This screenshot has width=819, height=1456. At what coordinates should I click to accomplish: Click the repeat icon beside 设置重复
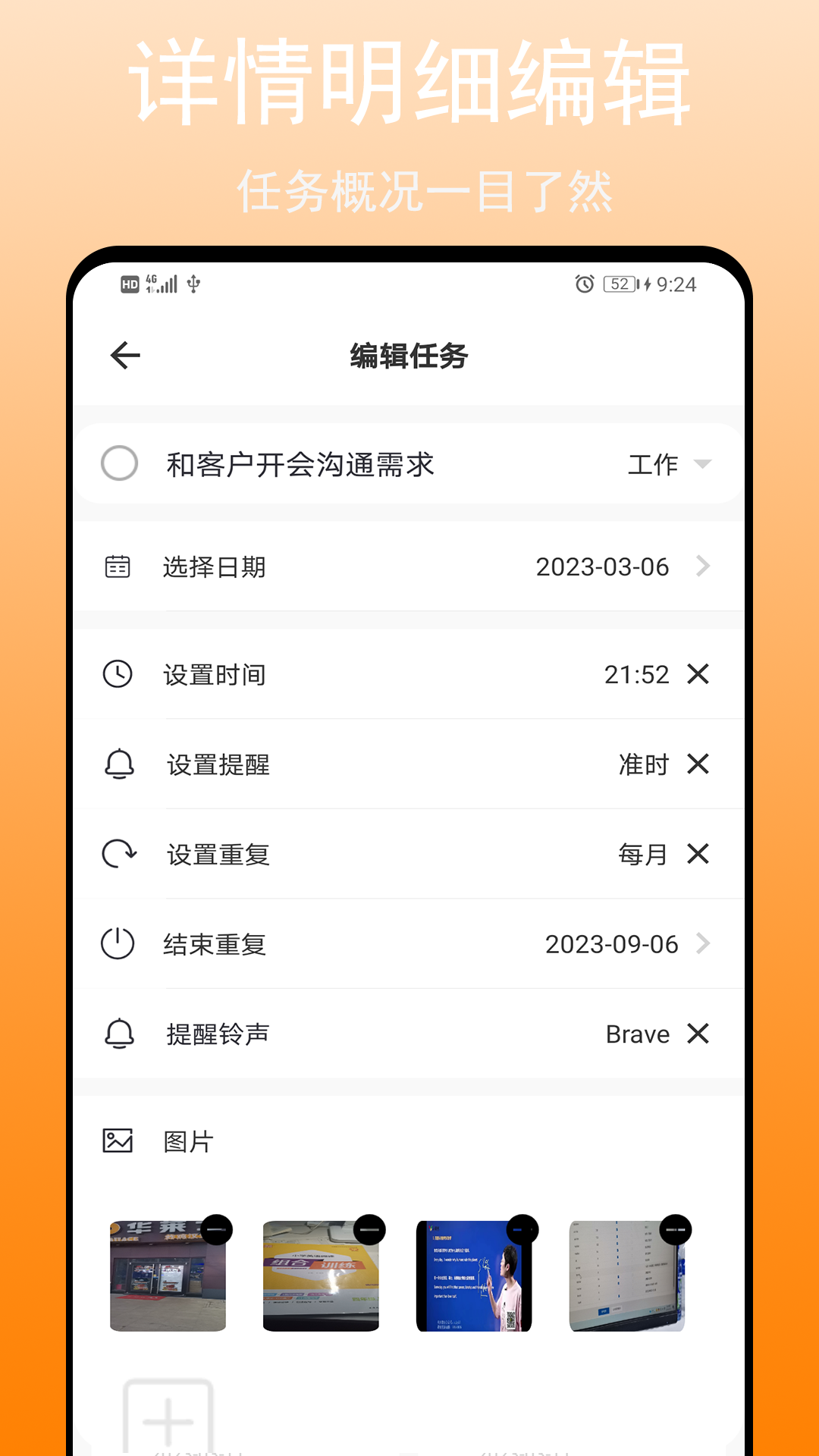(x=118, y=854)
